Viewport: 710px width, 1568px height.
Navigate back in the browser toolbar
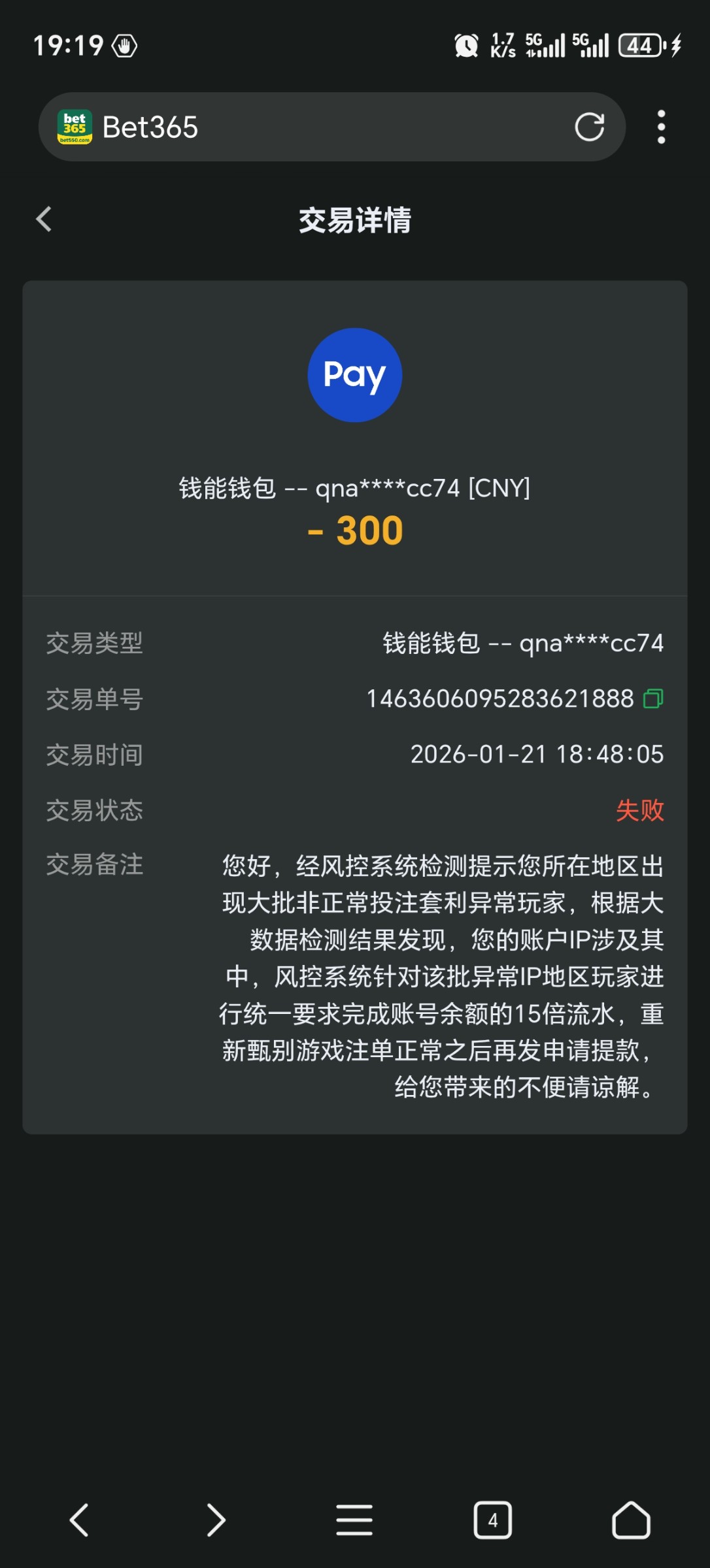(x=79, y=1520)
